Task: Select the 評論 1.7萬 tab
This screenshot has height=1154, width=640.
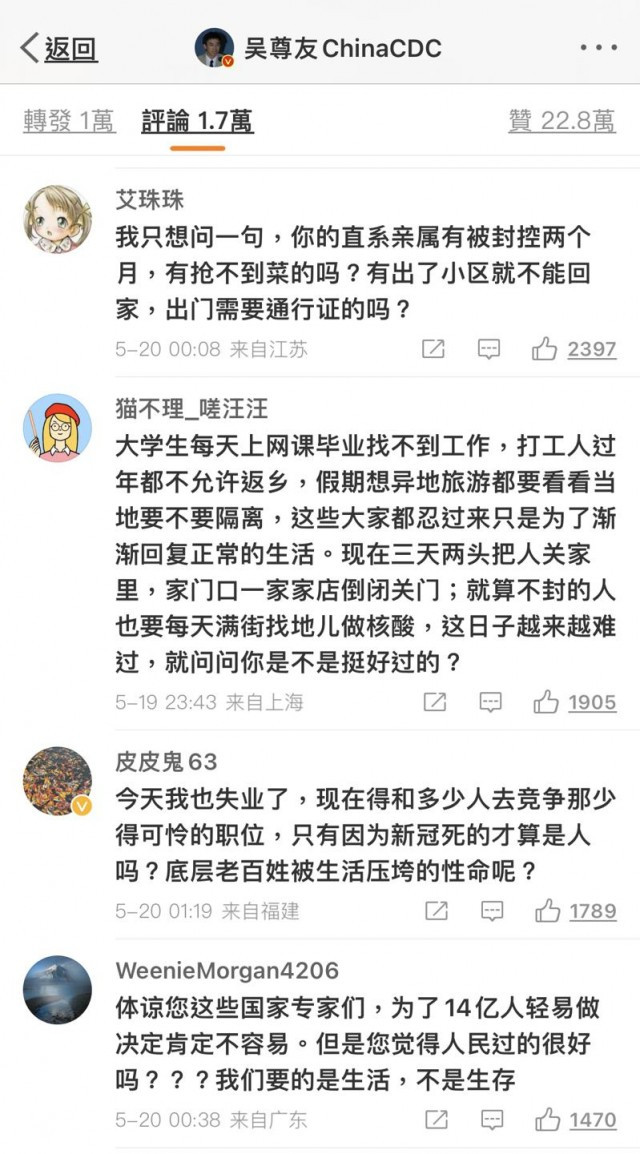Action: tap(197, 122)
